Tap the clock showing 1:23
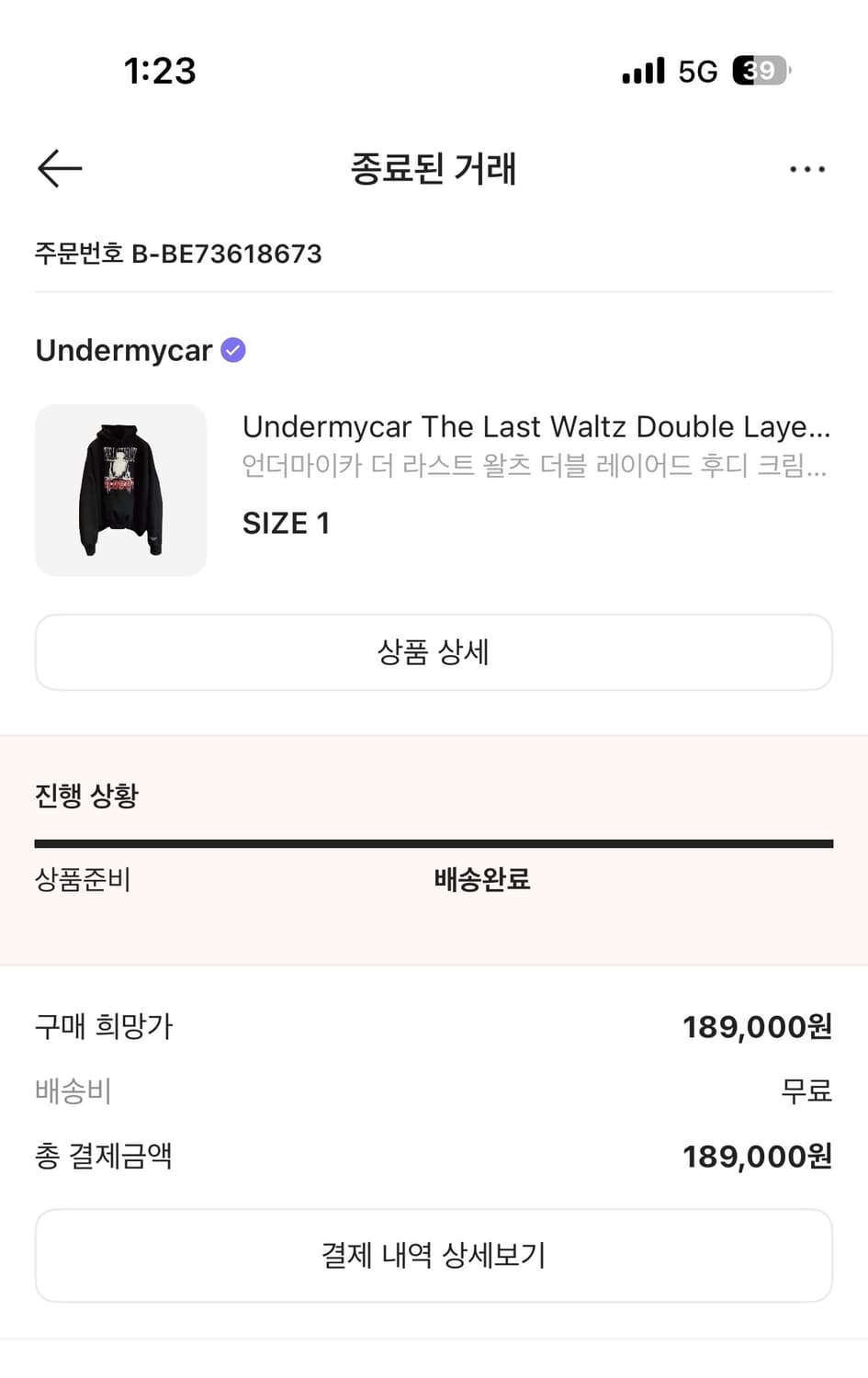 pyautogui.click(x=158, y=71)
